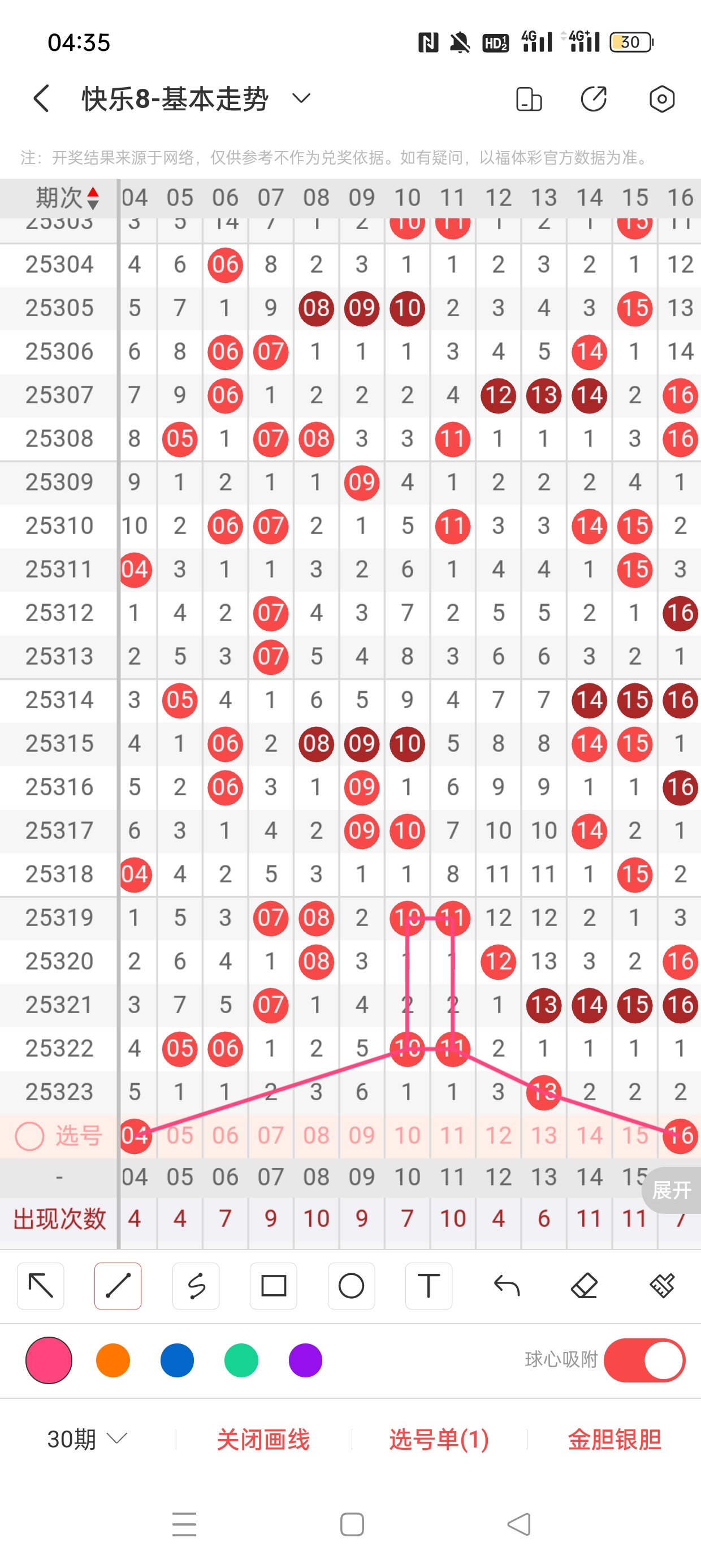Select the circle shape tool
Viewport: 701px width, 1568px height.
pos(351,1286)
